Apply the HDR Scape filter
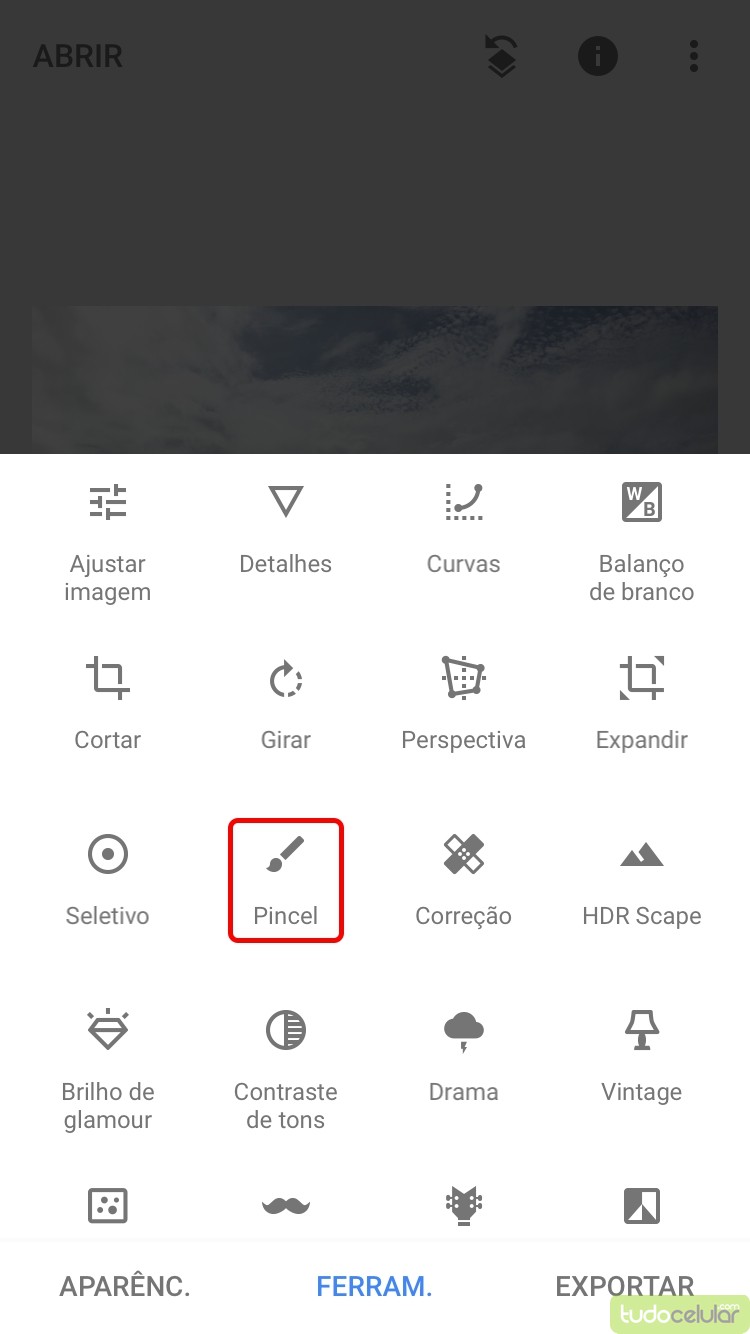The image size is (750, 1334). (641, 879)
